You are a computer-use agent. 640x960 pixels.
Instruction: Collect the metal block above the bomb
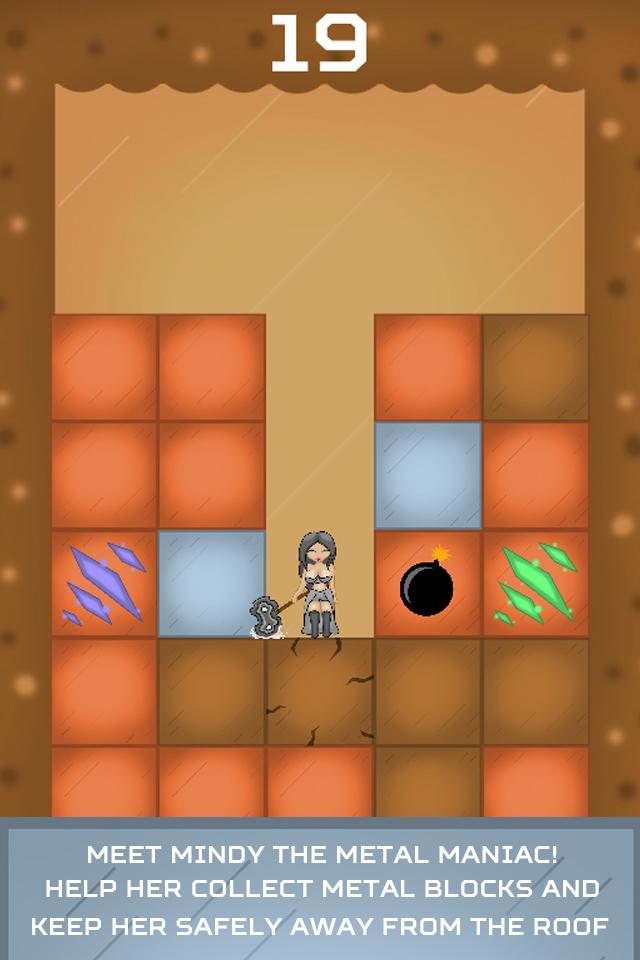click(x=428, y=475)
